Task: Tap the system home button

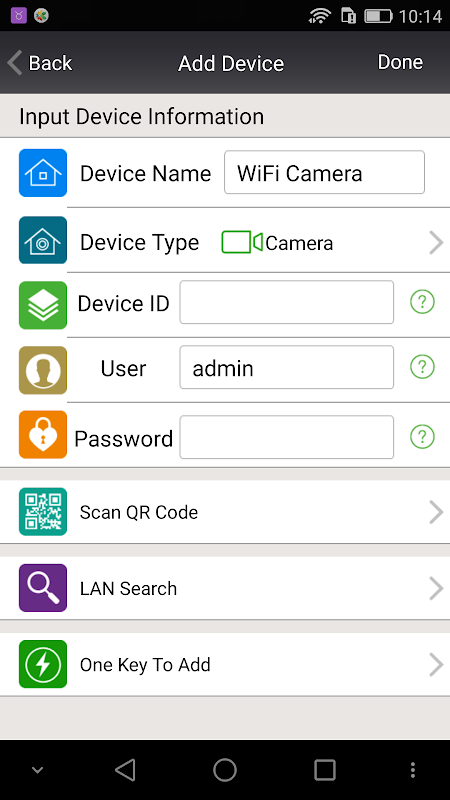Action: pos(224,769)
